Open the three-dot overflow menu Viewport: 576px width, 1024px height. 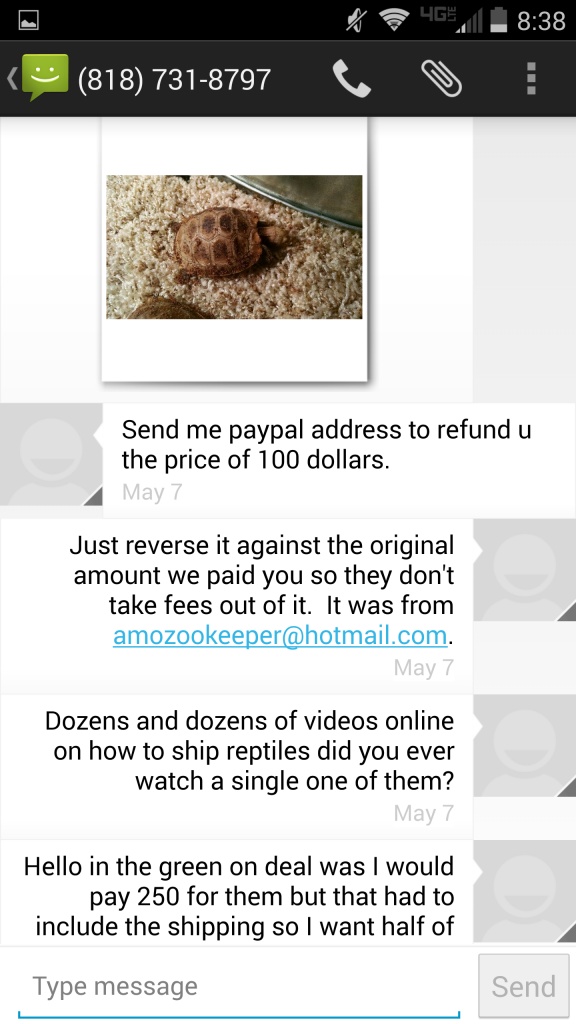pos(531,78)
